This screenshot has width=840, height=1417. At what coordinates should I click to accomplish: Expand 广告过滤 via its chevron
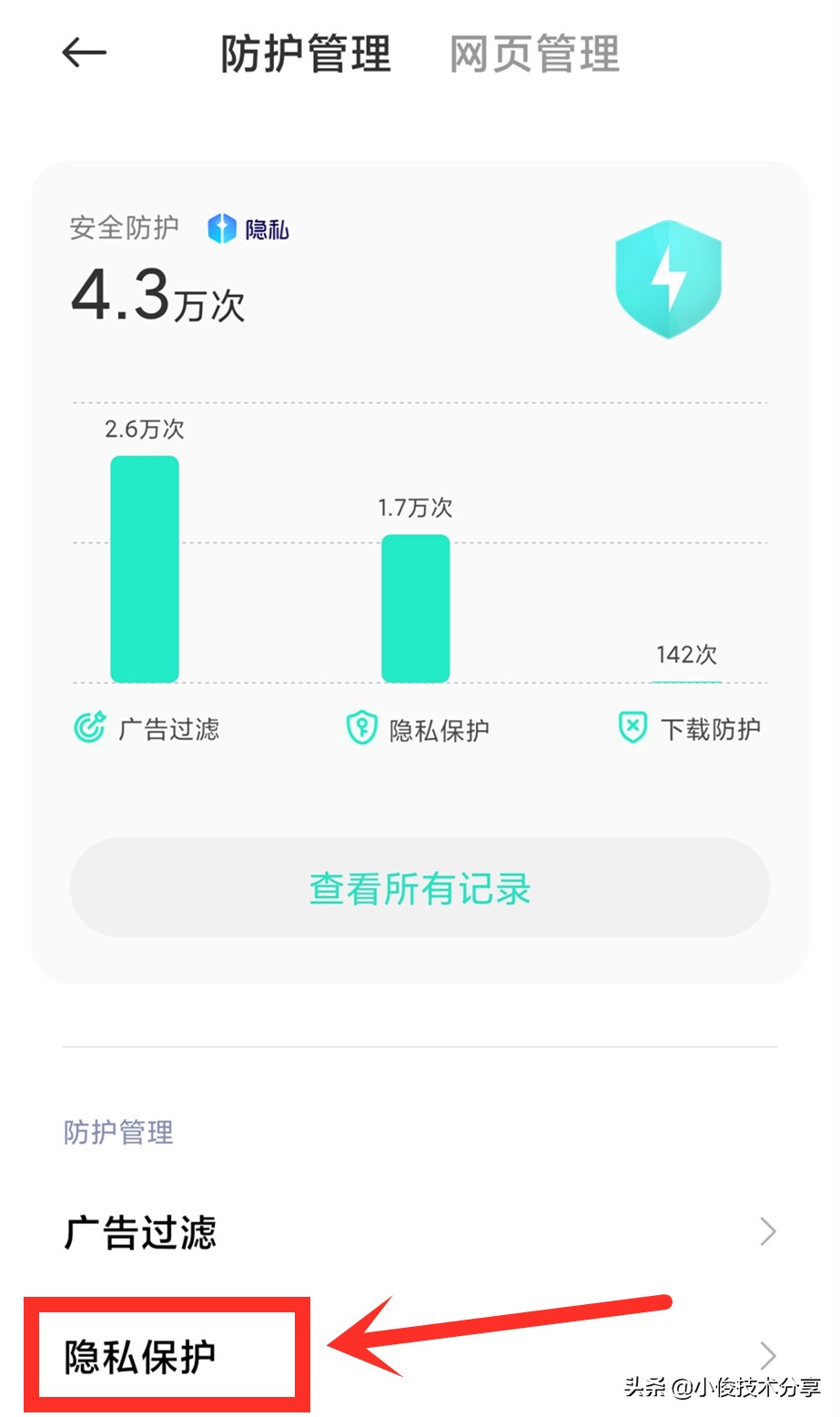[x=769, y=1231]
